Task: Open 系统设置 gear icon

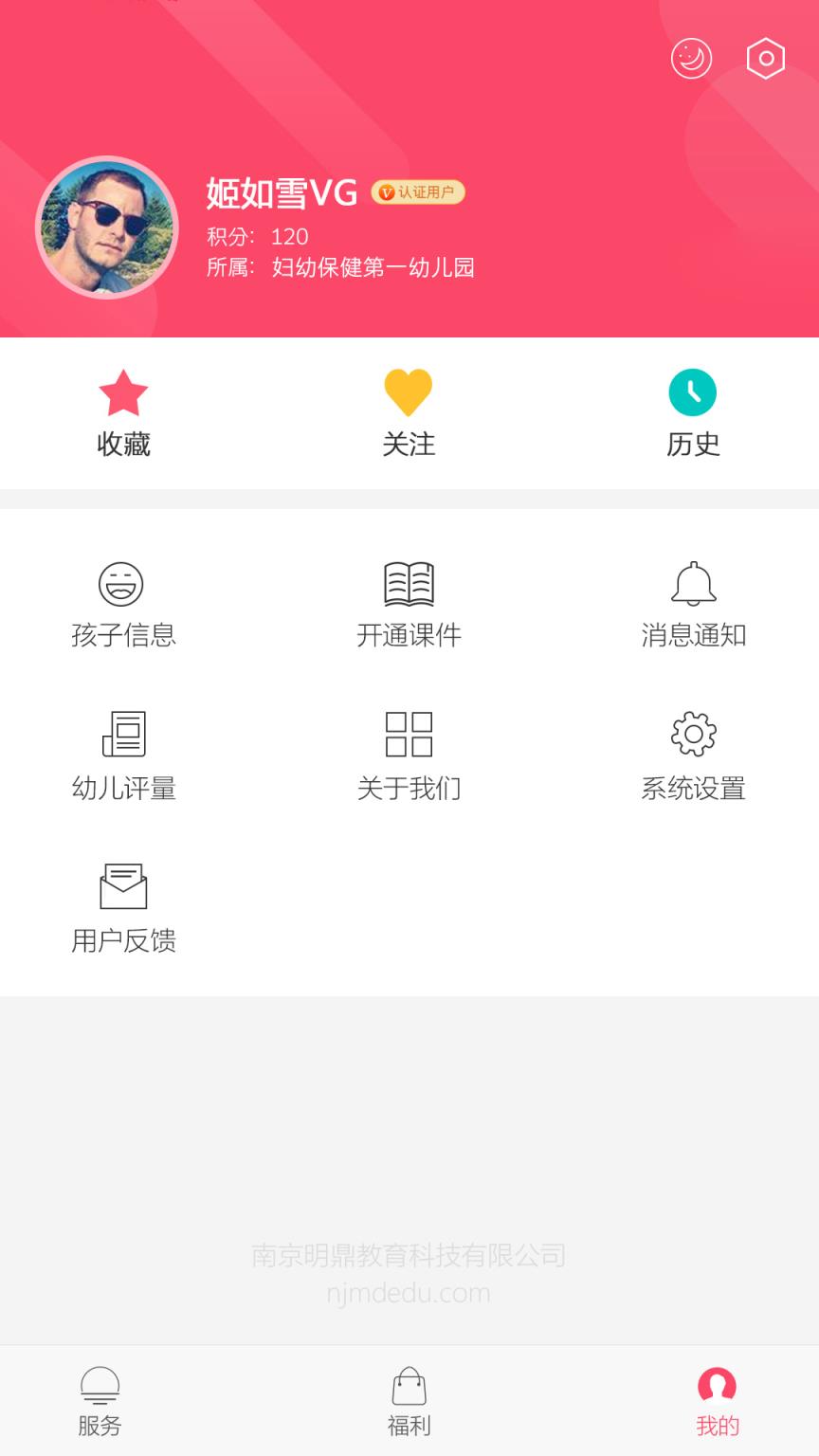Action: pyautogui.click(x=694, y=735)
